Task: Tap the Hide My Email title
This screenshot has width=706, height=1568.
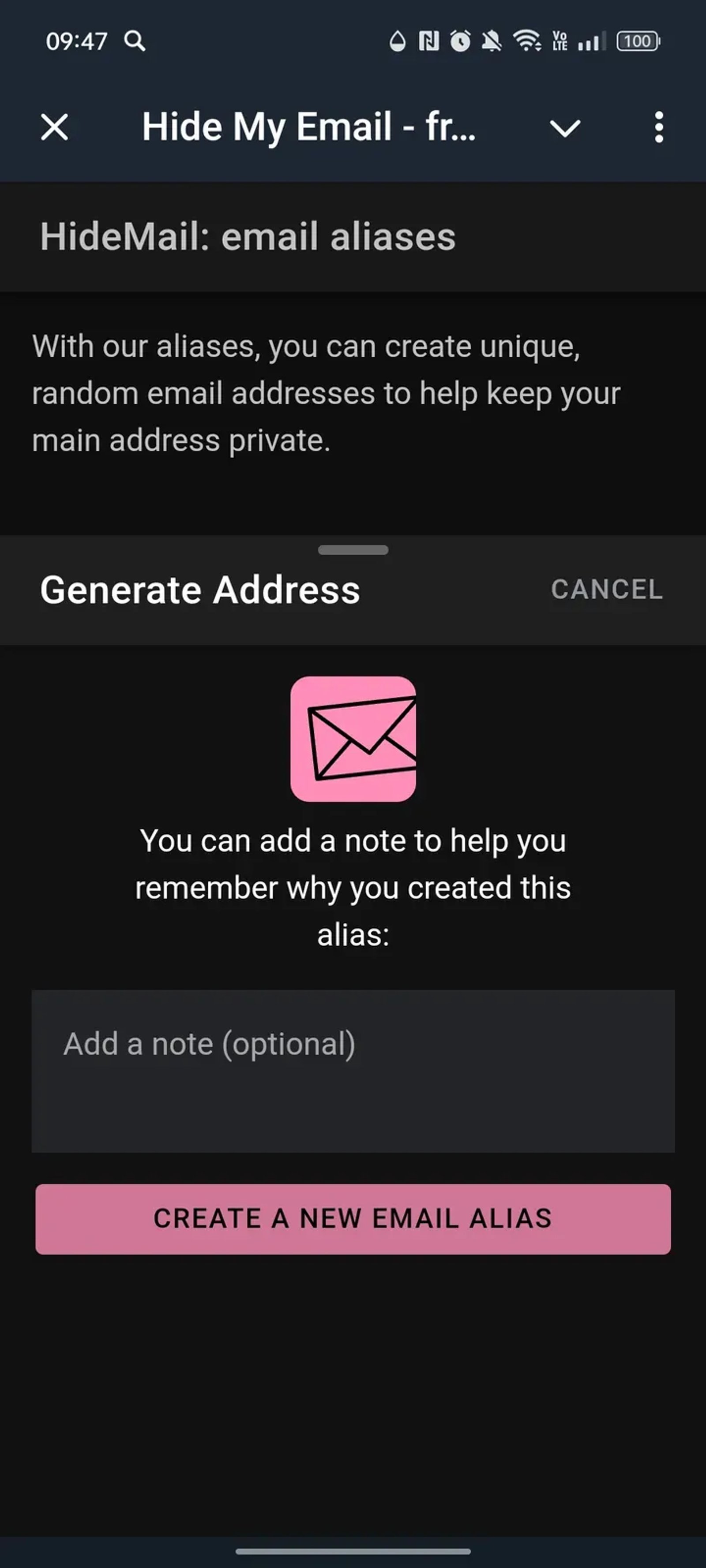Action: coord(309,127)
